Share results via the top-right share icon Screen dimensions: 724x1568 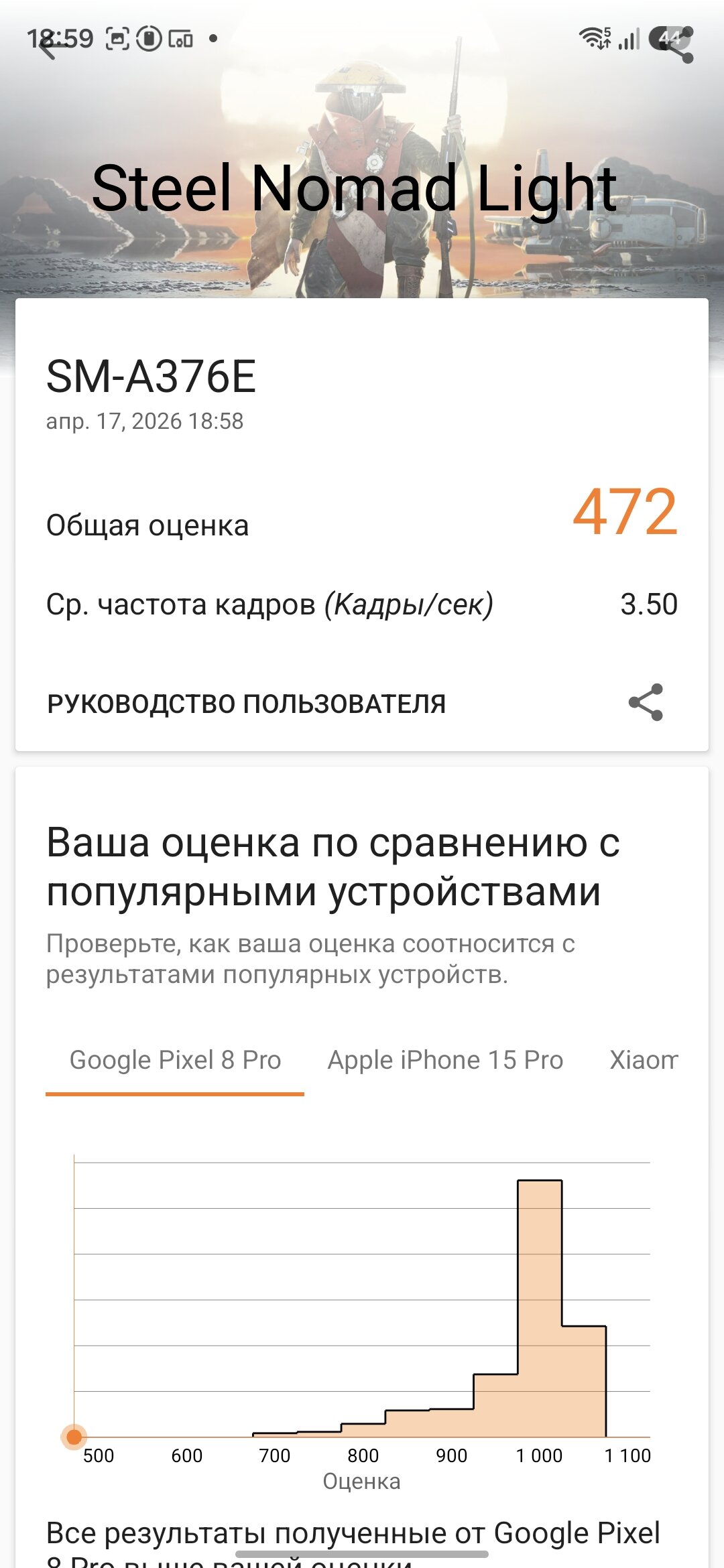tap(677, 46)
